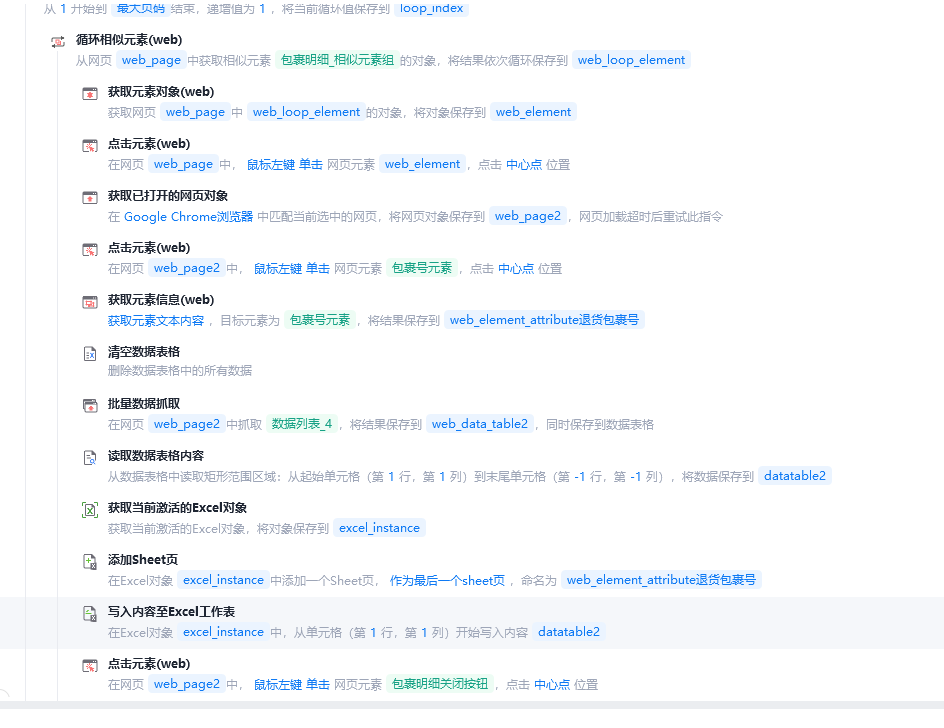944x728 pixels.
Task: Select the 批量数据抓取 step
Action: (144, 404)
